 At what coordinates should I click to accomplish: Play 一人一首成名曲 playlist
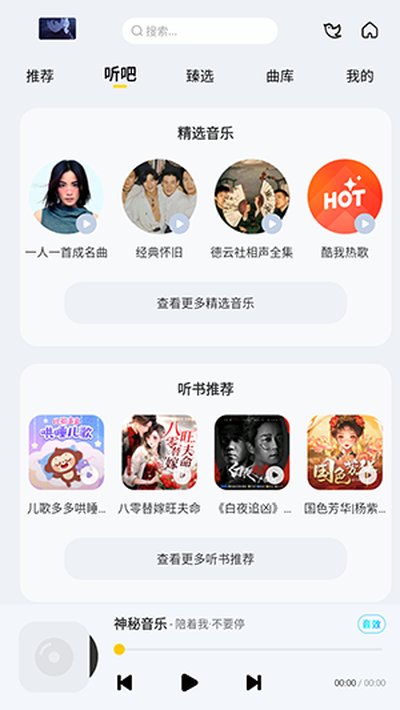(66, 196)
